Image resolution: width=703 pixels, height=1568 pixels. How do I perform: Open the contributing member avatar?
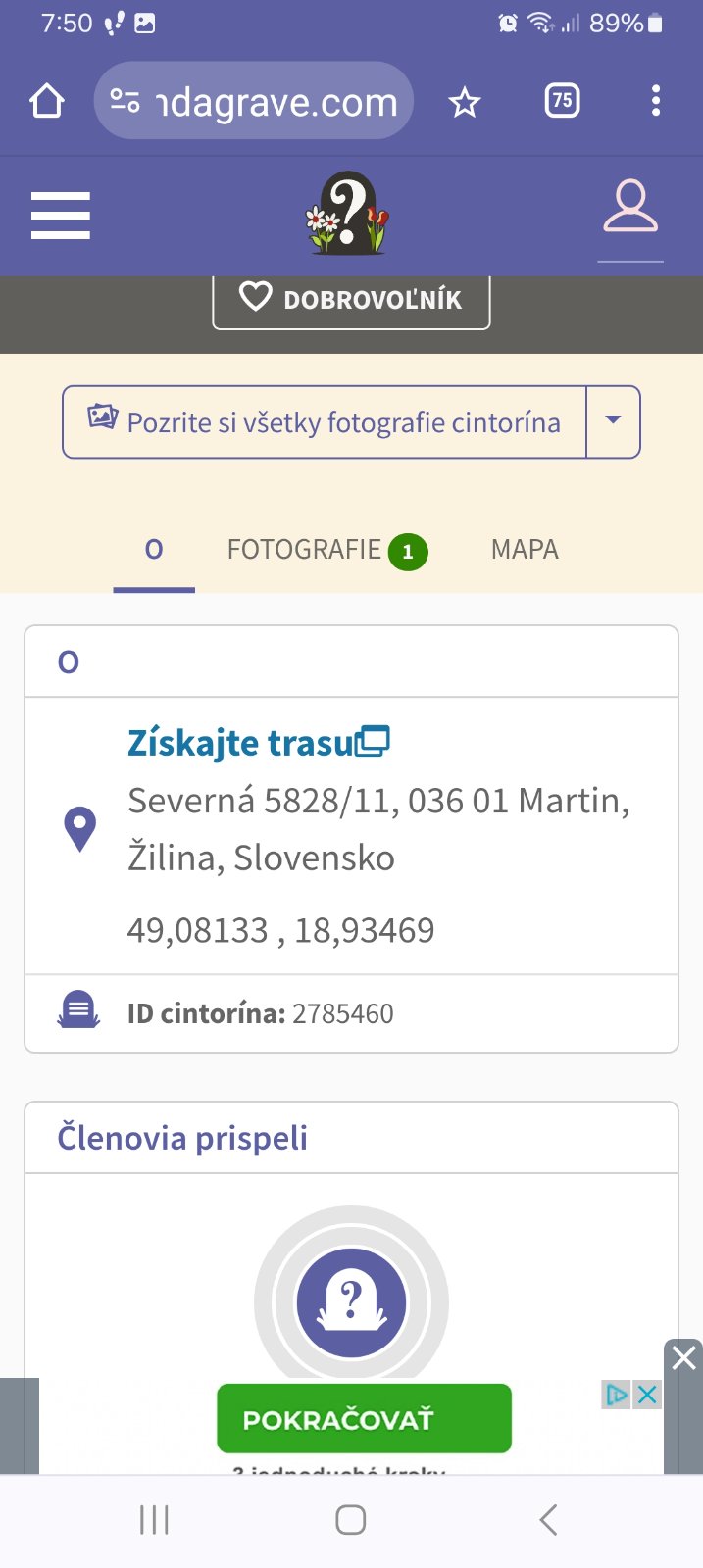(351, 1302)
